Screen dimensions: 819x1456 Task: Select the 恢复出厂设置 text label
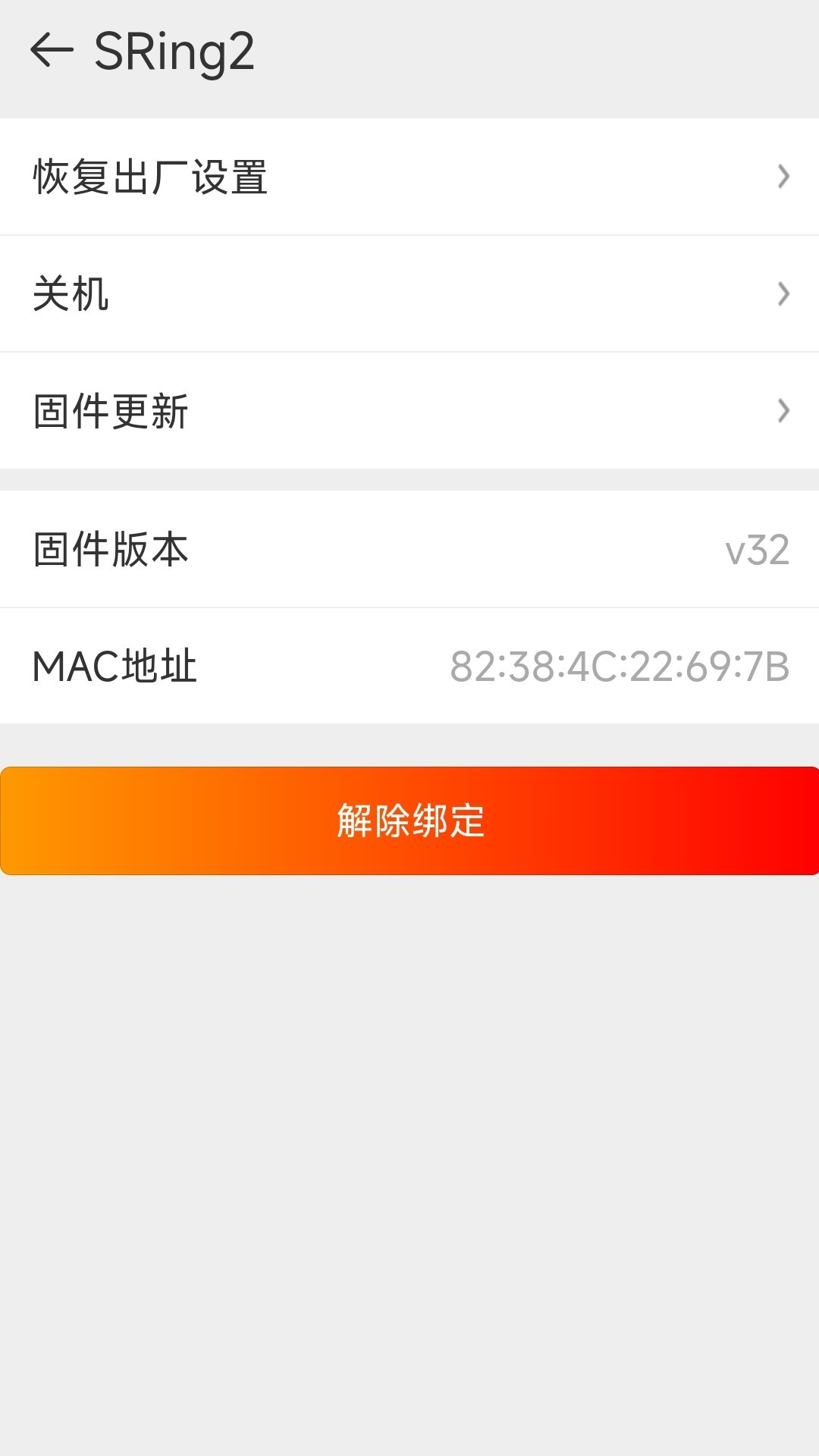click(150, 176)
